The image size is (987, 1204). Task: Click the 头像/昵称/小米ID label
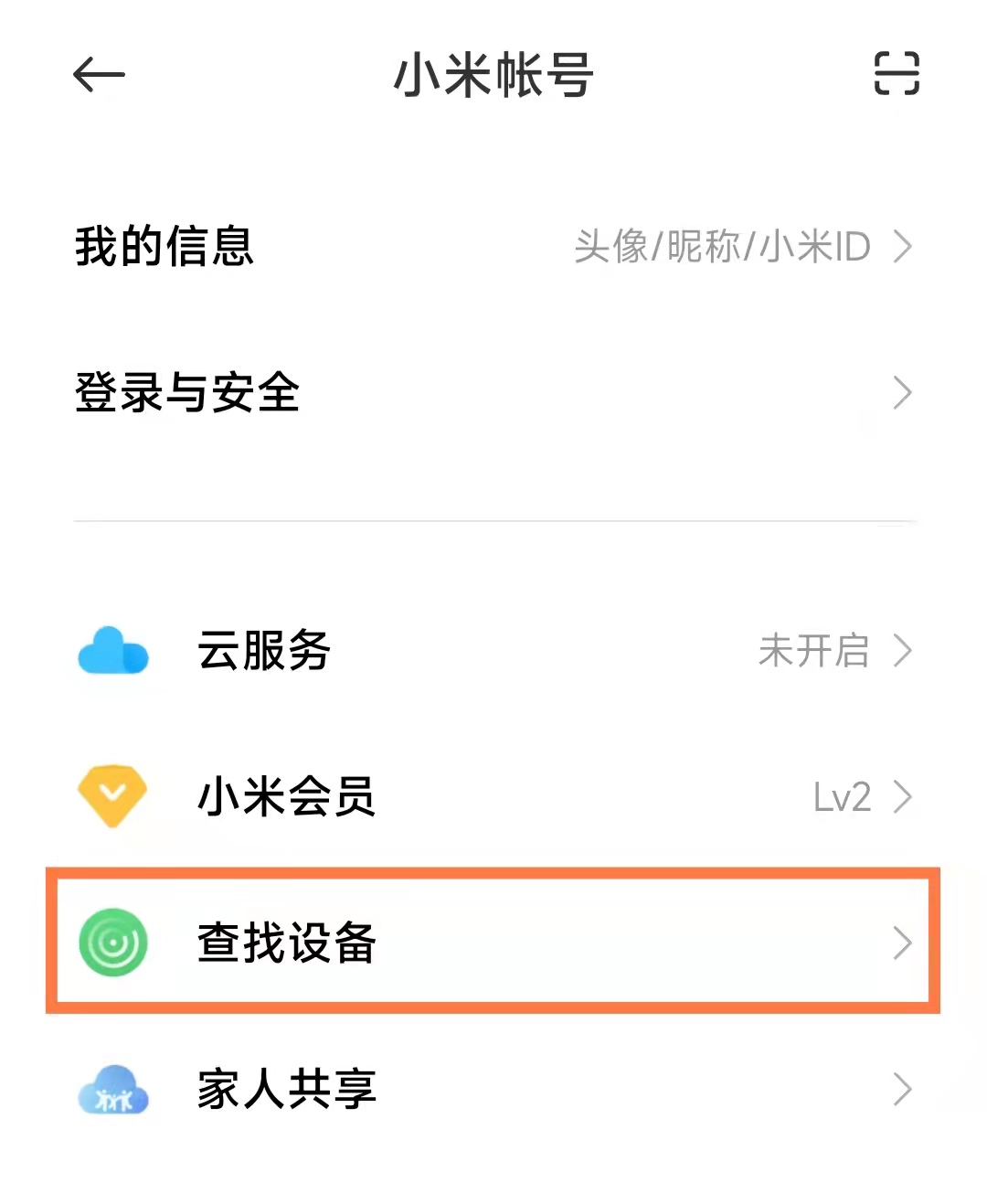[x=721, y=245]
